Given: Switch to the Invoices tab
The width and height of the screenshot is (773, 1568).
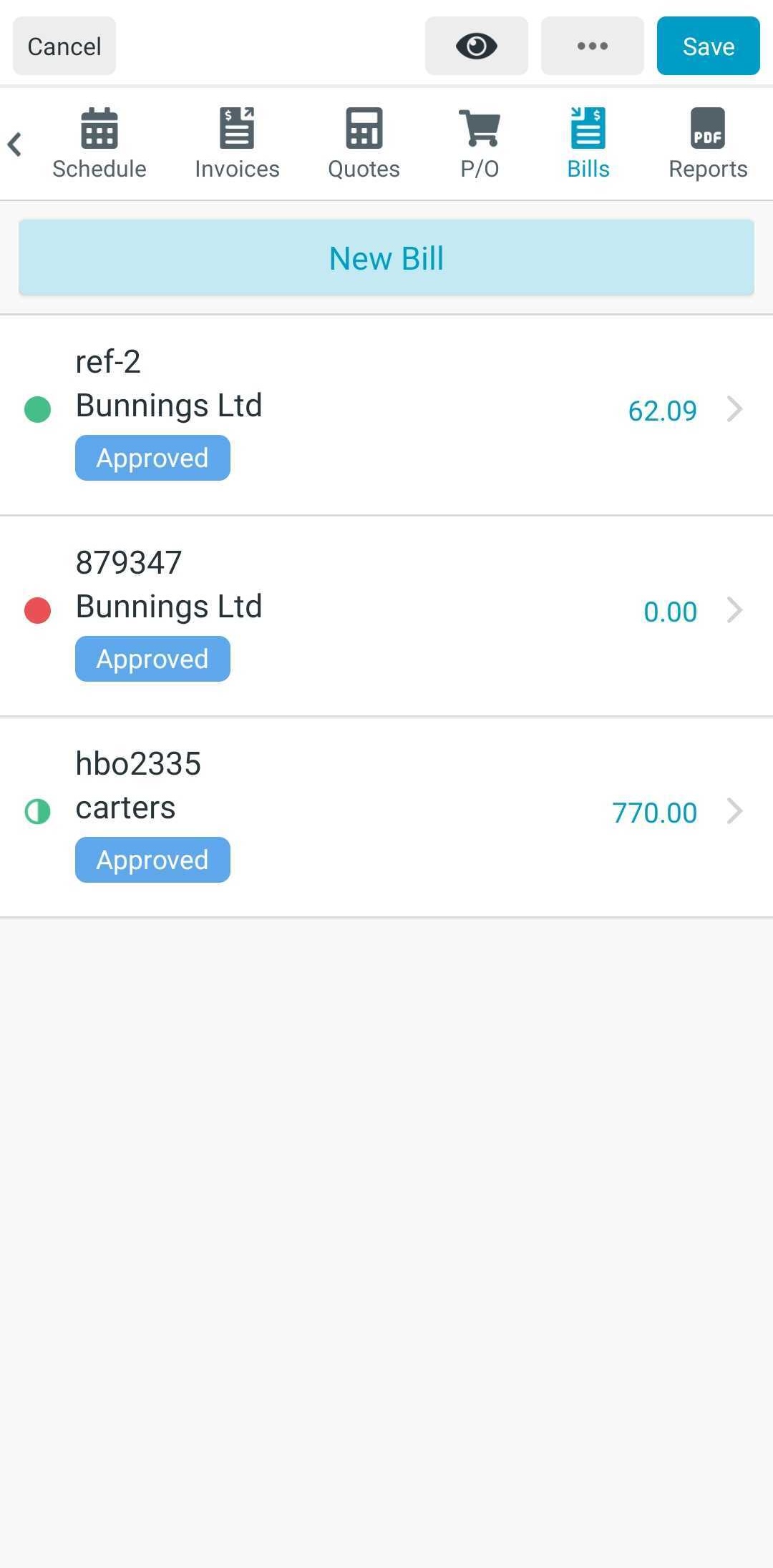Looking at the screenshot, I should tap(237, 144).
